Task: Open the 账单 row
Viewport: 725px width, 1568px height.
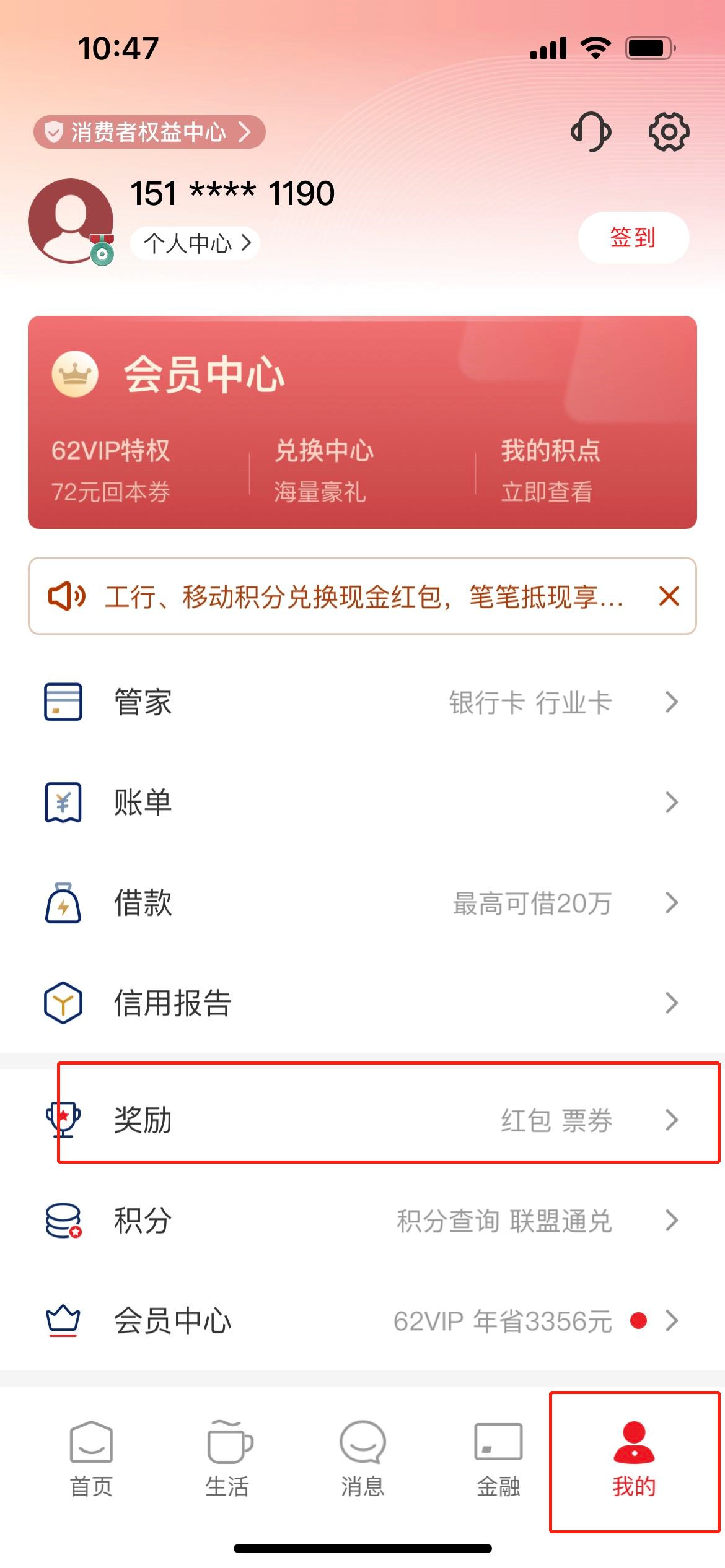Action: click(x=362, y=803)
